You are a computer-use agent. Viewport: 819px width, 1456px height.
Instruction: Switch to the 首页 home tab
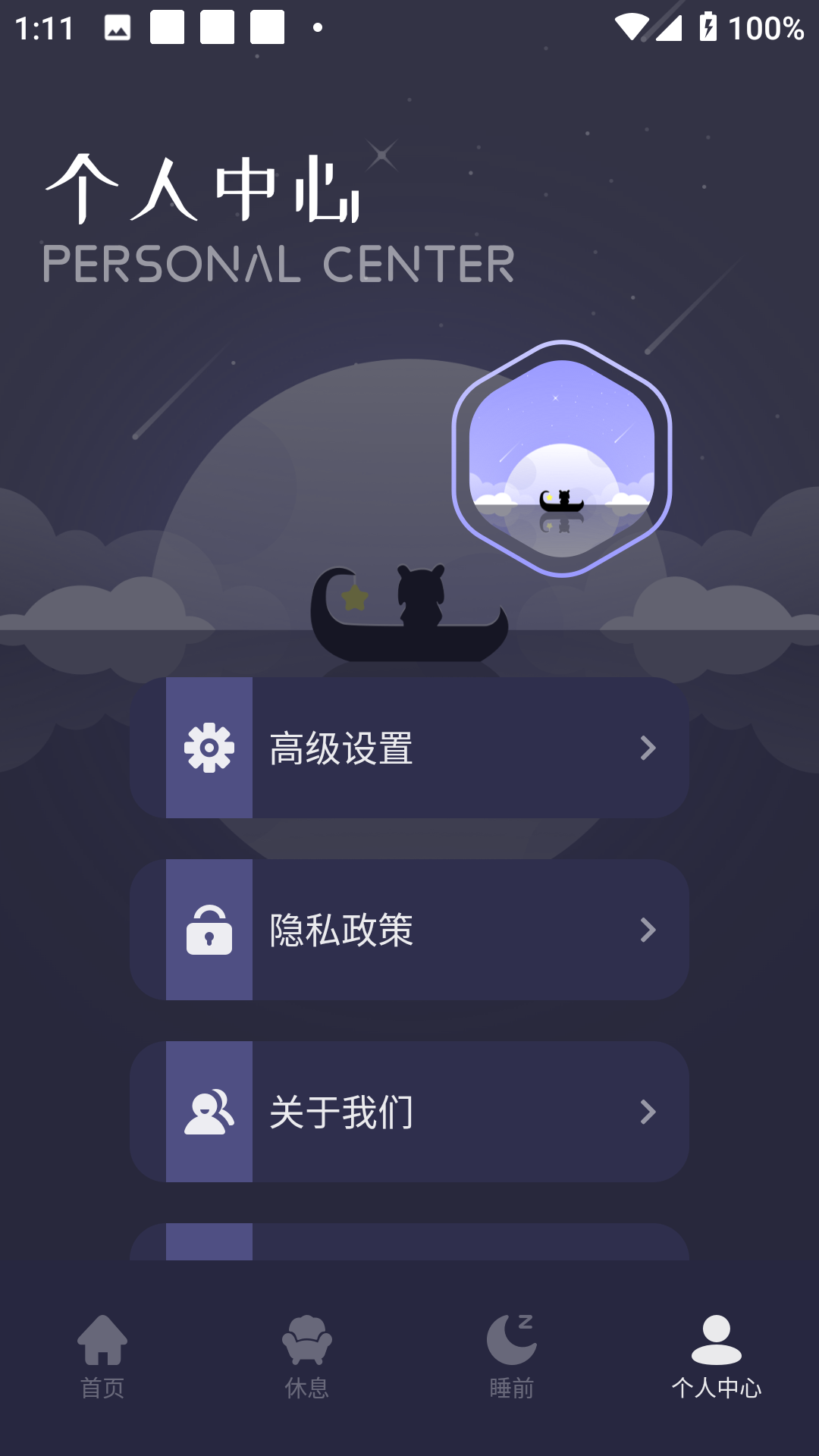pos(102,1356)
